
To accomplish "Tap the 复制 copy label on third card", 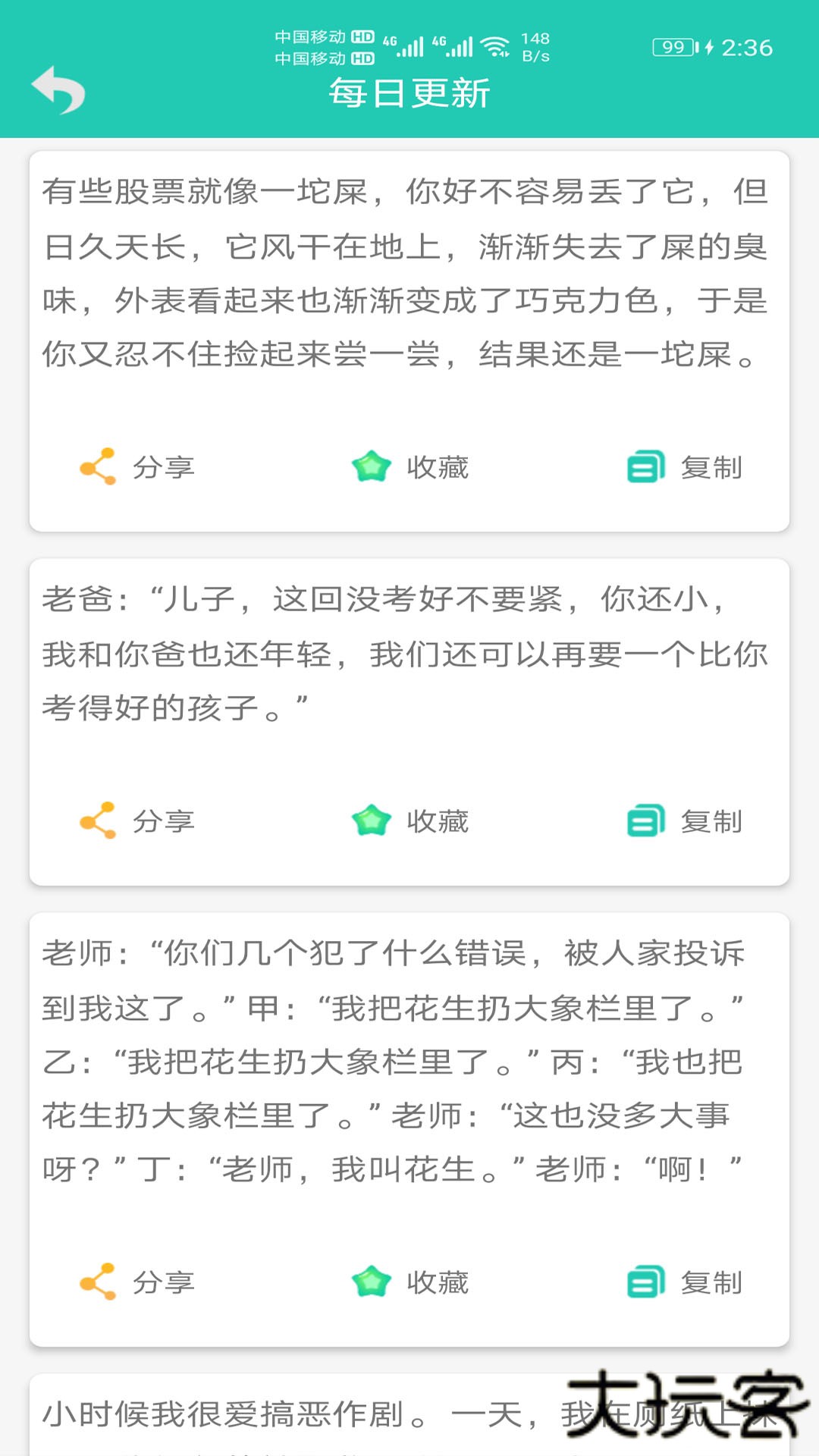I will [x=714, y=1282].
